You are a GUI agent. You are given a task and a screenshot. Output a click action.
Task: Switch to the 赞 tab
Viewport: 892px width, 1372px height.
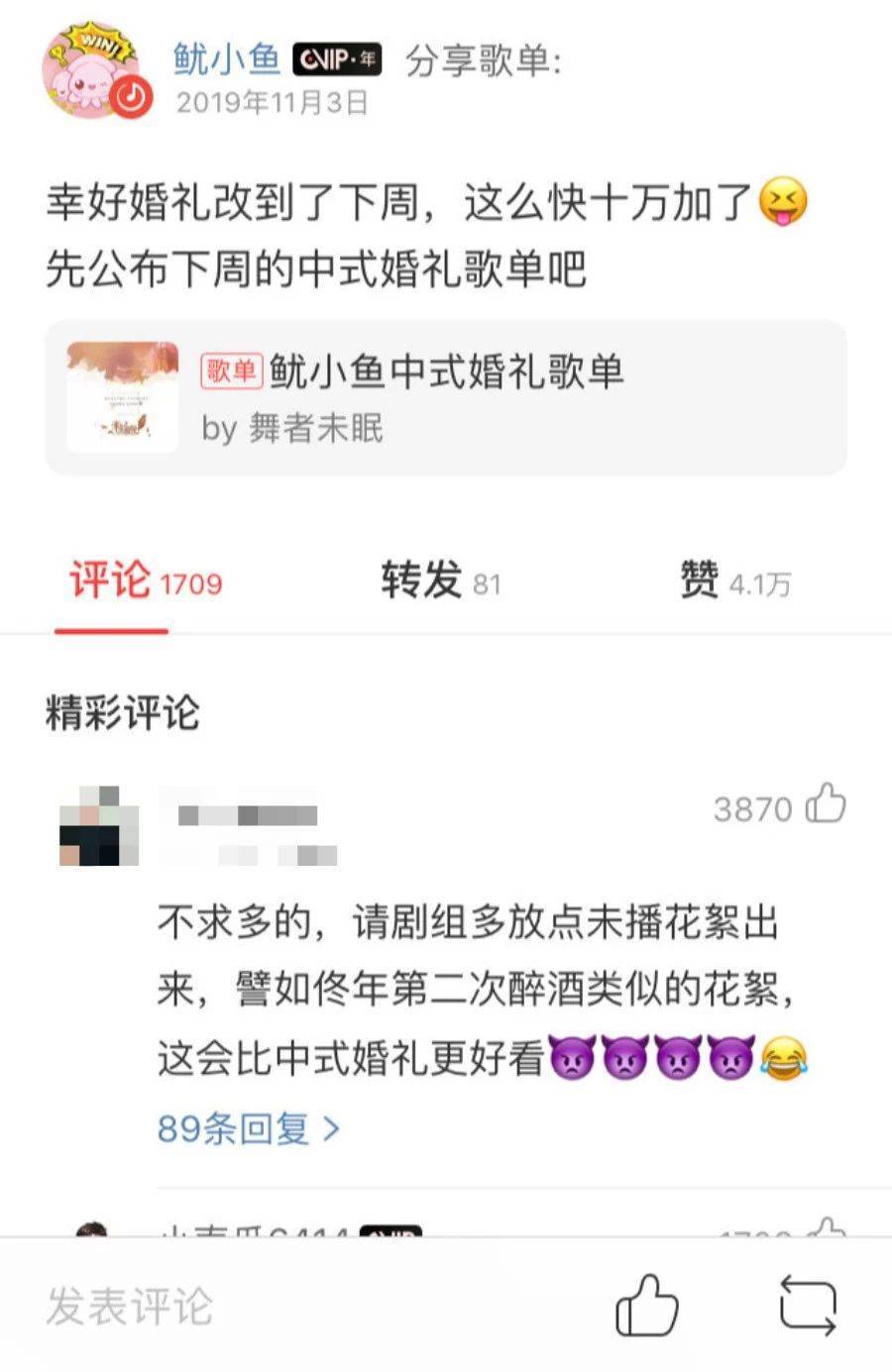(x=734, y=580)
